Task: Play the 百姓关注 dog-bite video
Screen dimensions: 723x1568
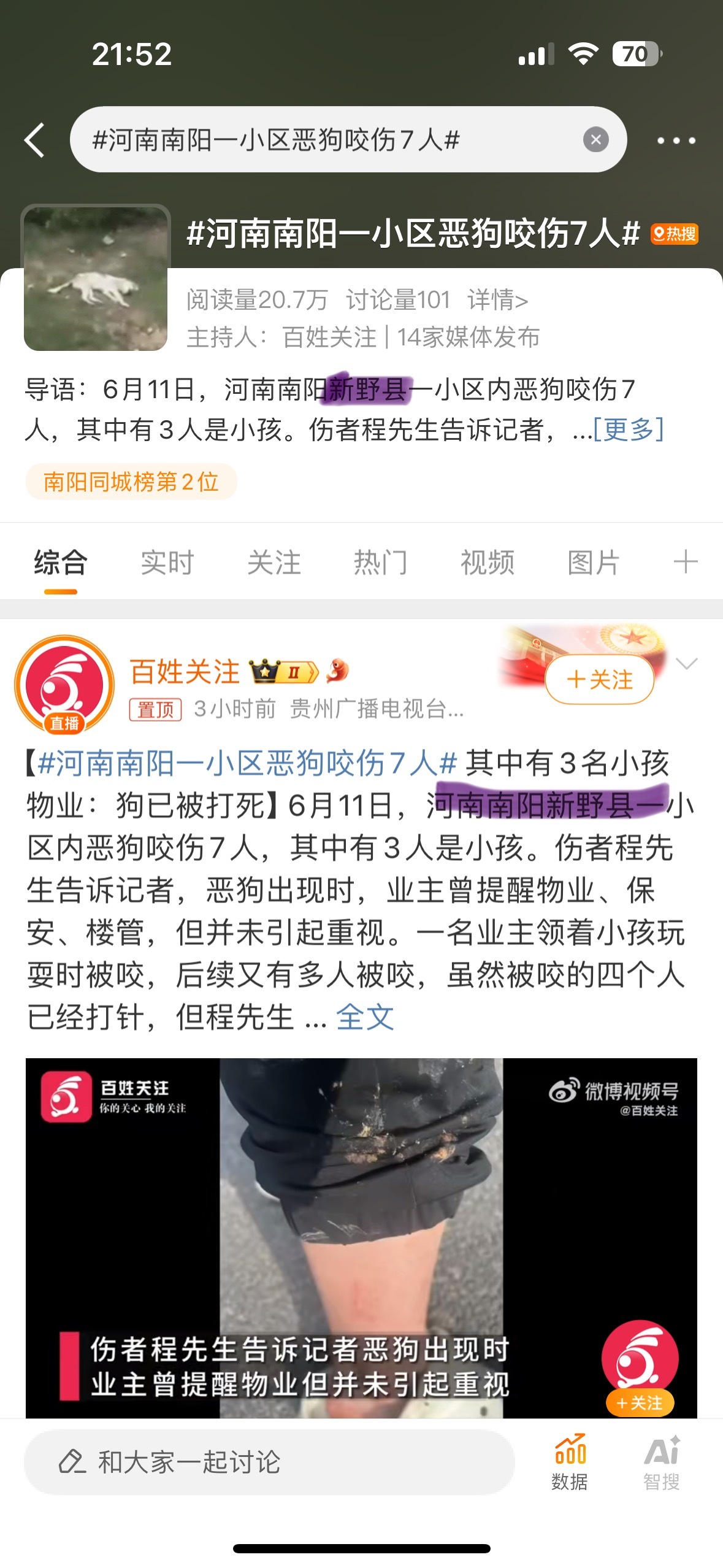Action: click(x=361, y=1236)
